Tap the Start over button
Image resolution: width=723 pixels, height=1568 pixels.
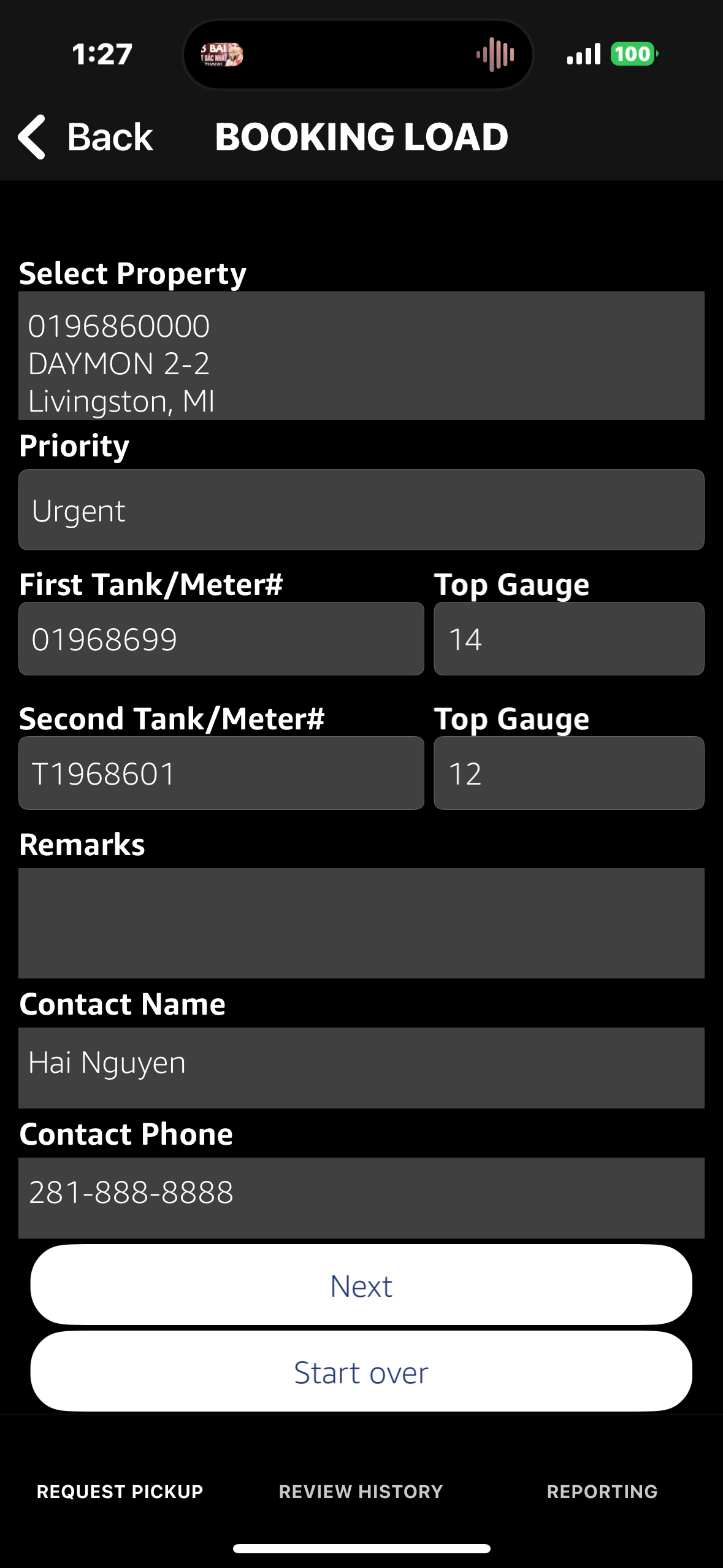click(361, 1371)
